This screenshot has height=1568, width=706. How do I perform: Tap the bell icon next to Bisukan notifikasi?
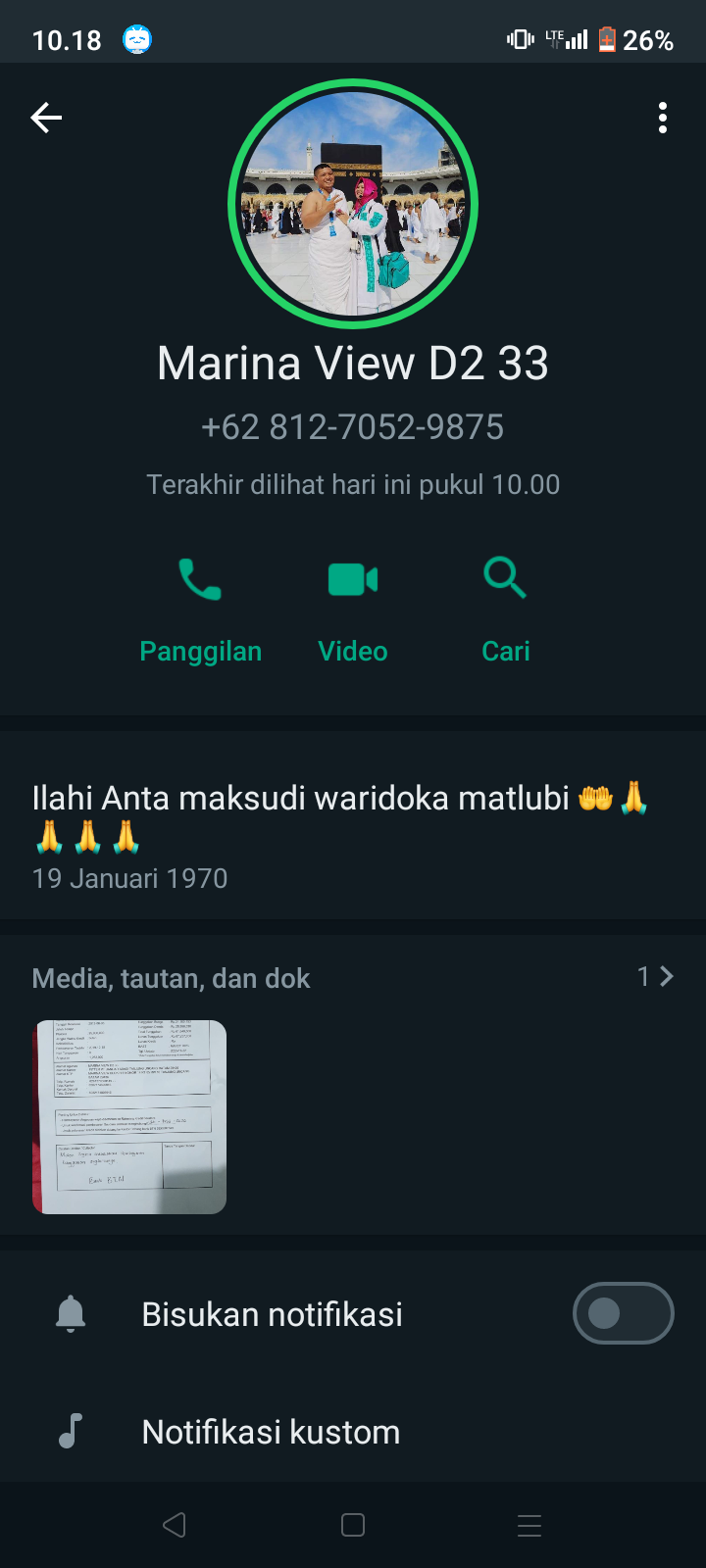point(69,1313)
